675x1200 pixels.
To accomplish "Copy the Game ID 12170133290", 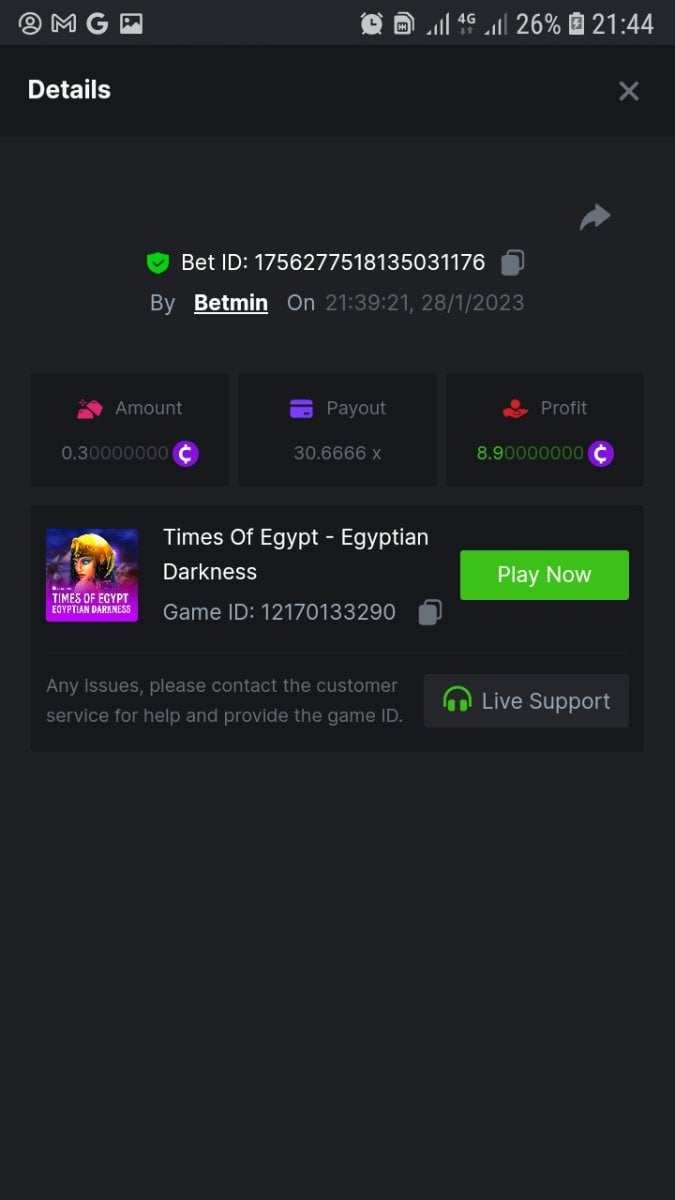I will [430, 612].
